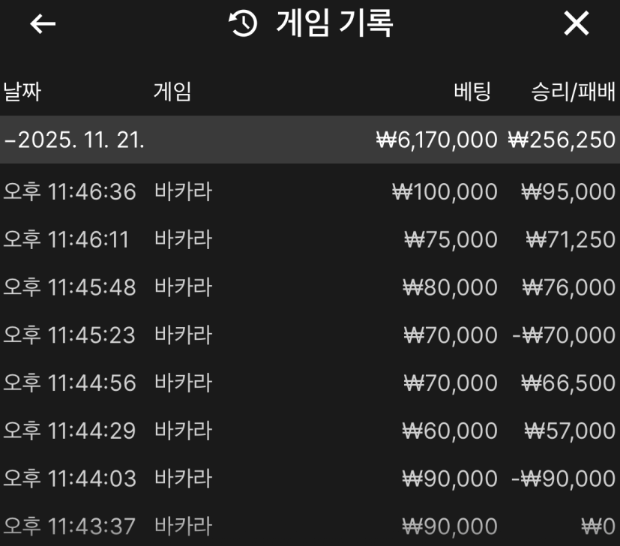Image resolution: width=620 pixels, height=546 pixels.
Task: Collapse the 2025. 11. 21. date group
Action: 75,140
